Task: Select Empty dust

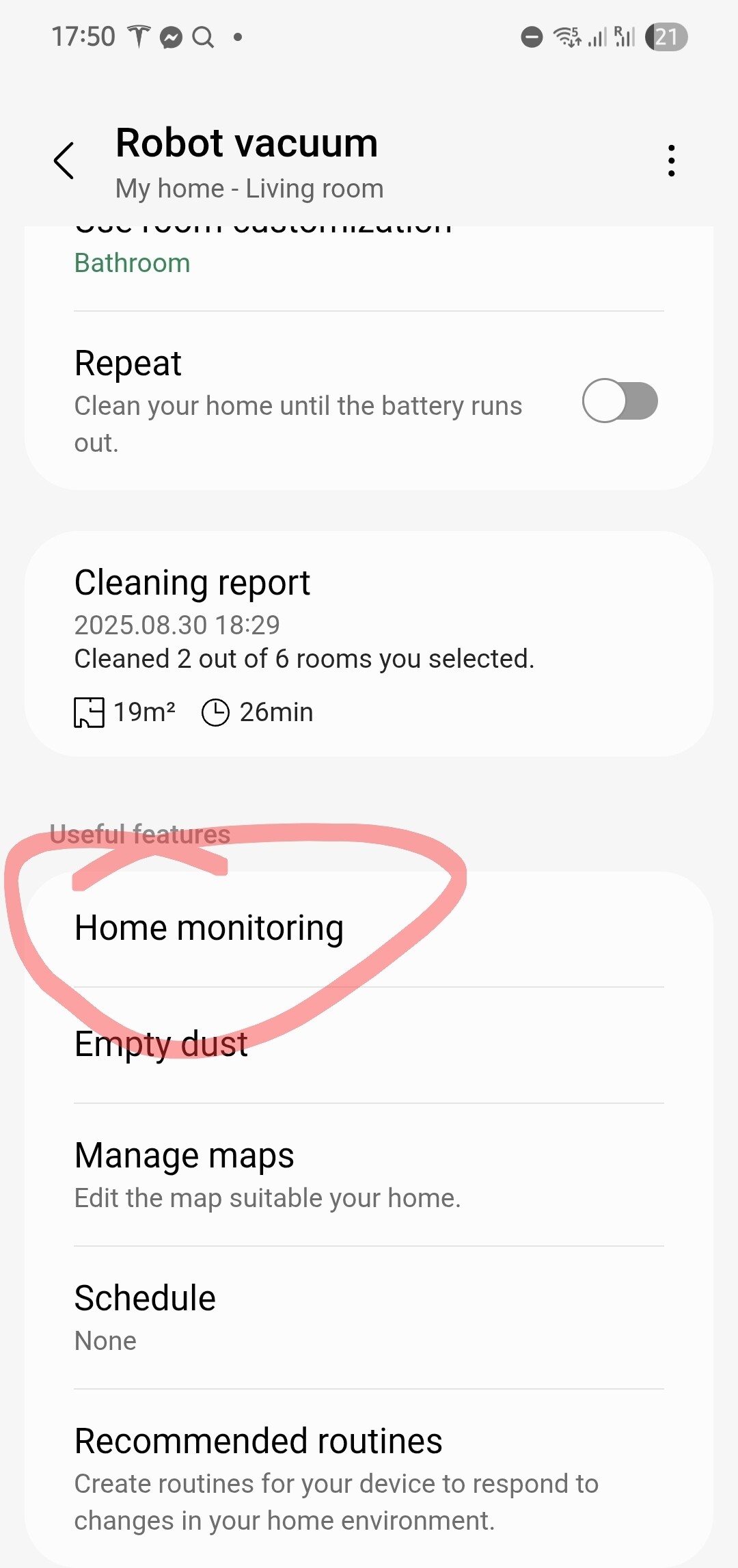Action: coord(369,1045)
